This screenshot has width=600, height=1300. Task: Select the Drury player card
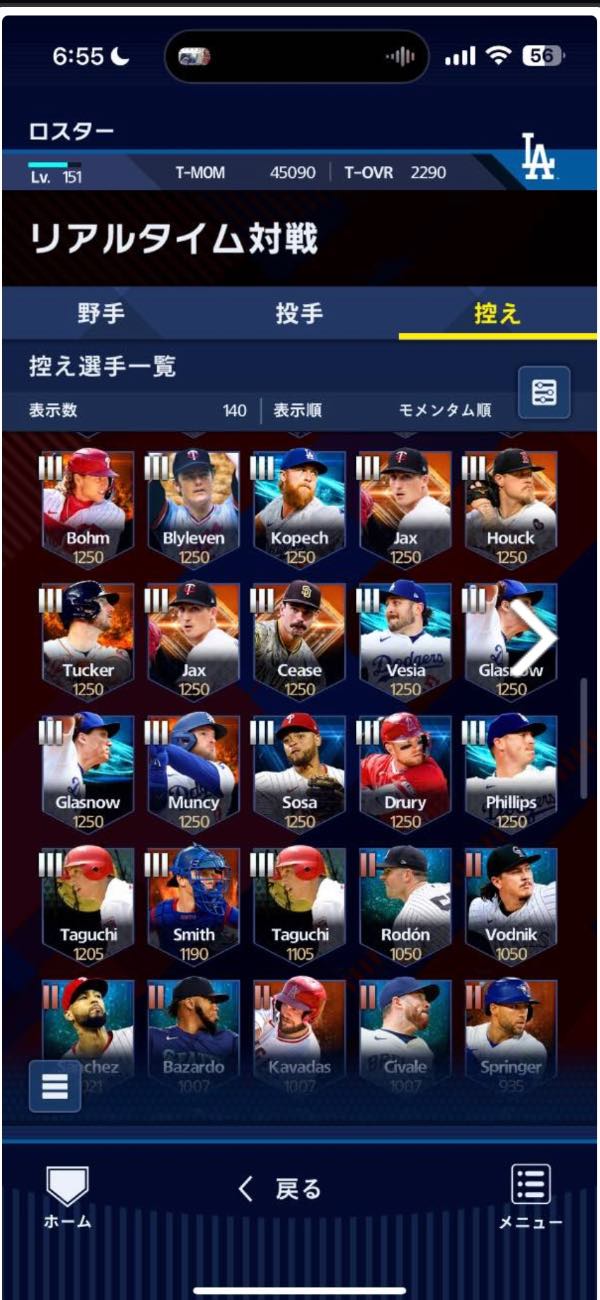tap(405, 772)
